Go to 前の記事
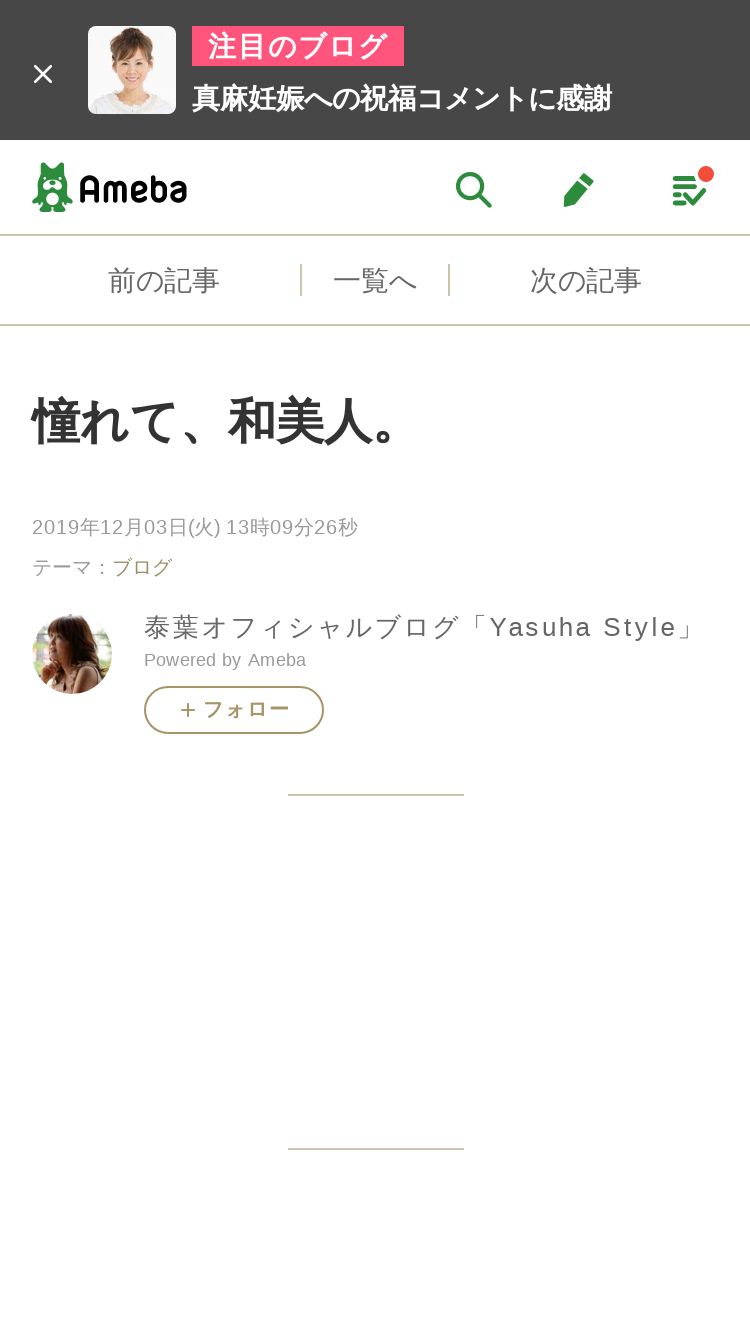 (163, 281)
